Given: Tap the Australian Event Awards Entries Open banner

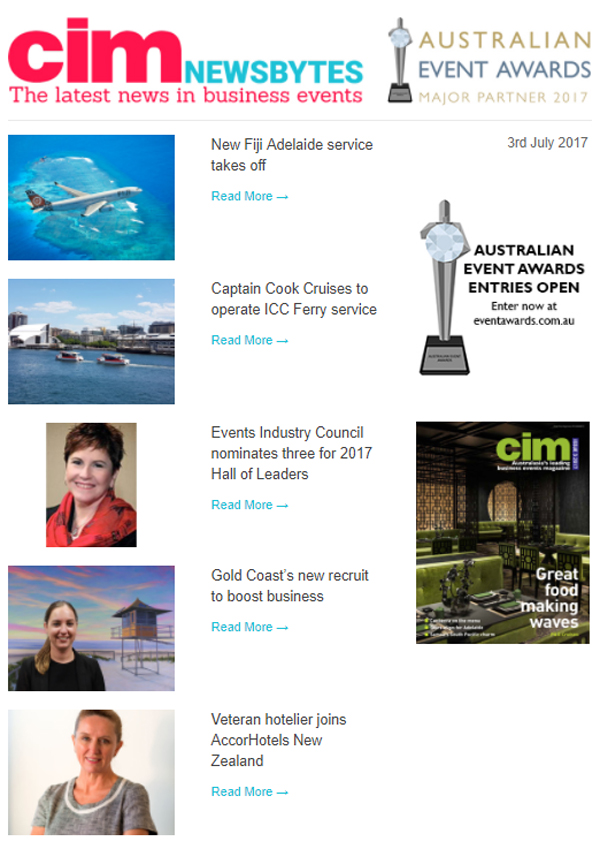Looking at the screenshot, I should pos(502,288).
